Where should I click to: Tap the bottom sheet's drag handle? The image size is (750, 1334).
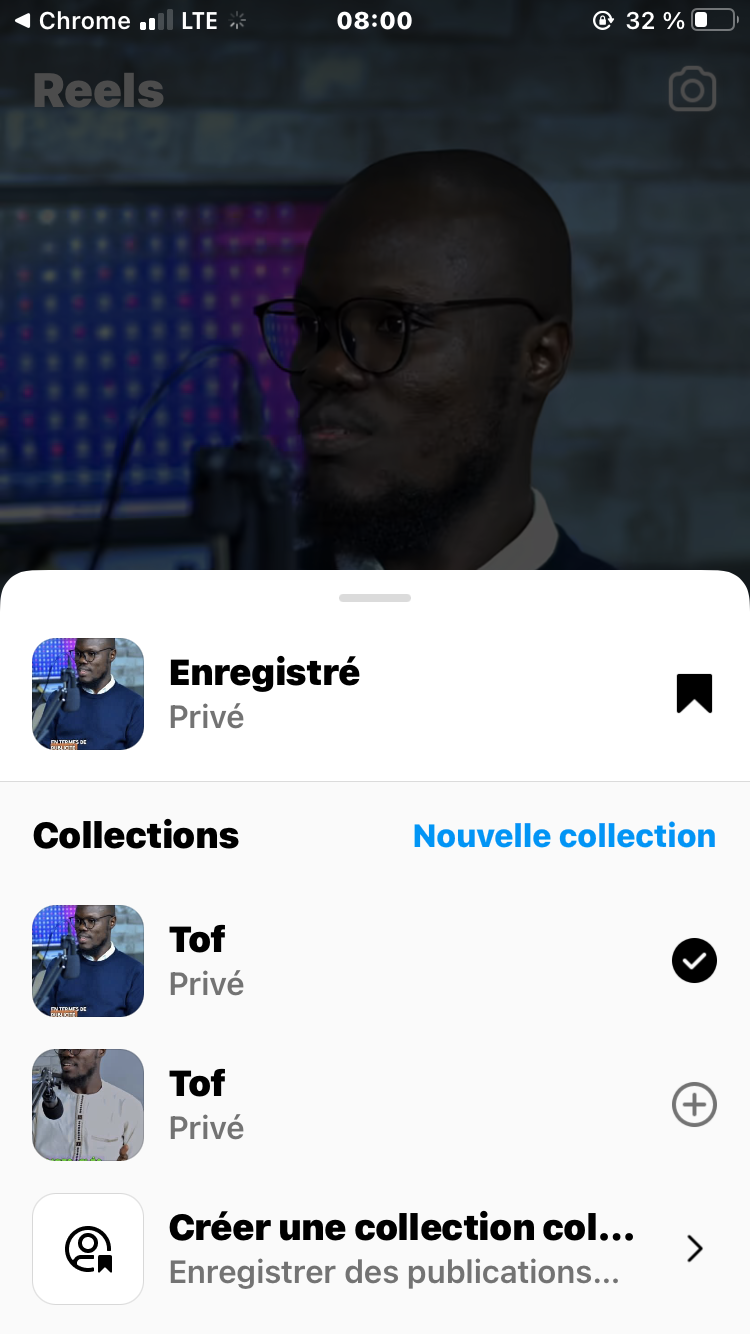(x=375, y=598)
